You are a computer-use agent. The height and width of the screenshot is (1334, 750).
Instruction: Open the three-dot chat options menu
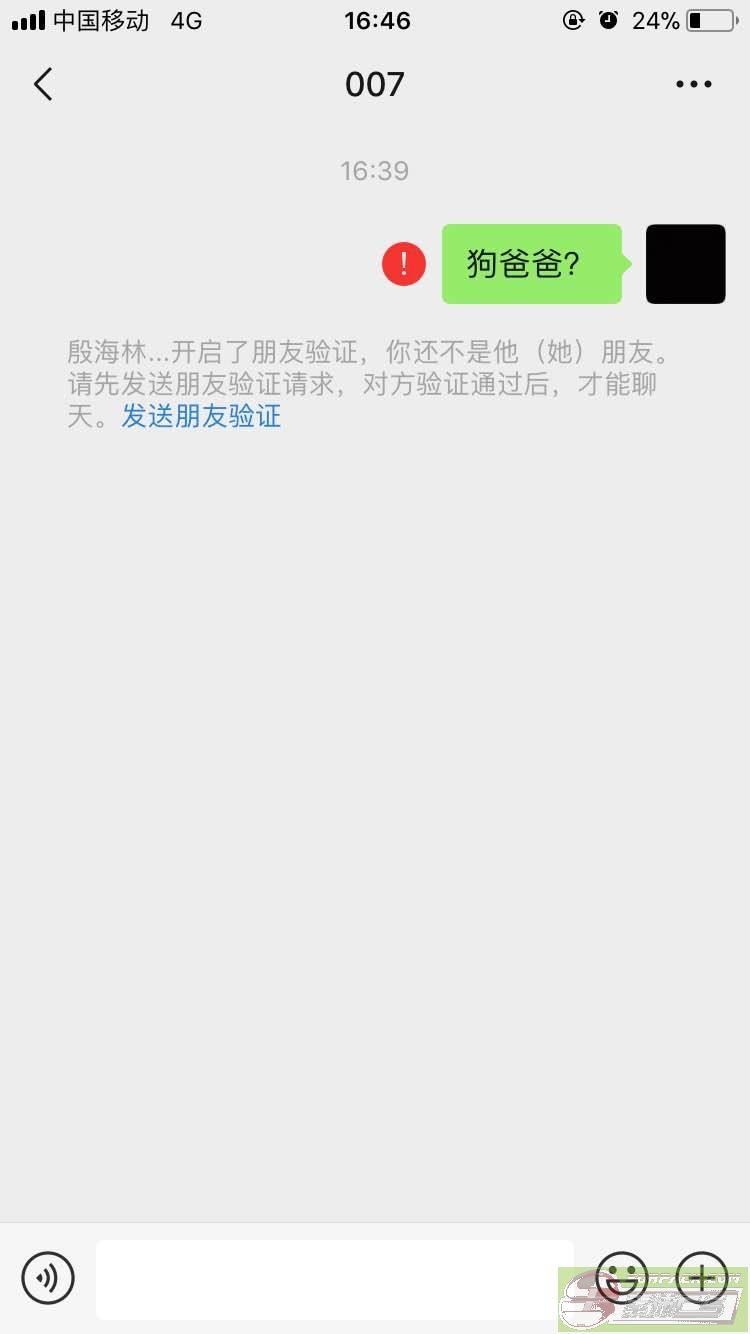tap(693, 85)
